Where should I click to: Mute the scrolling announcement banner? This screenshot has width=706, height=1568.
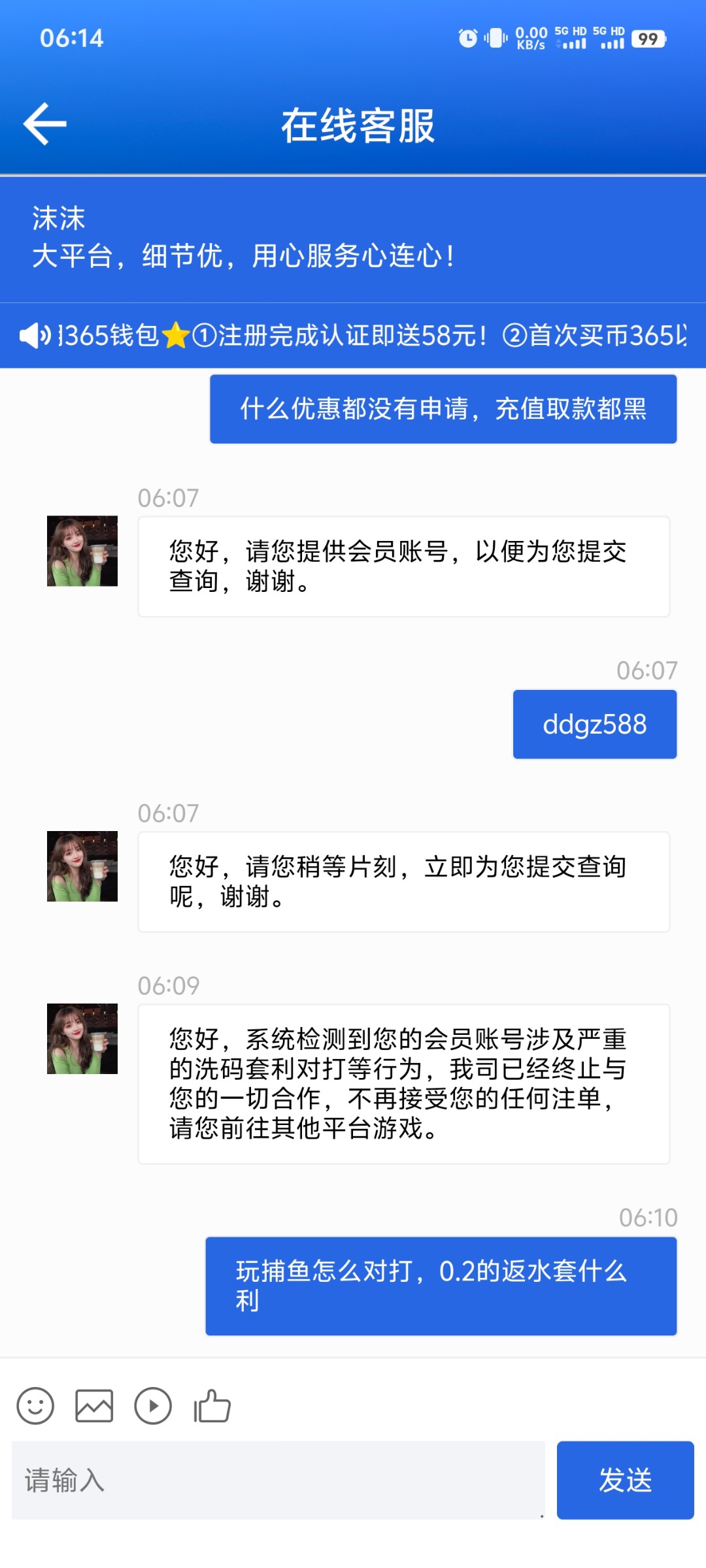(x=33, y=335)
